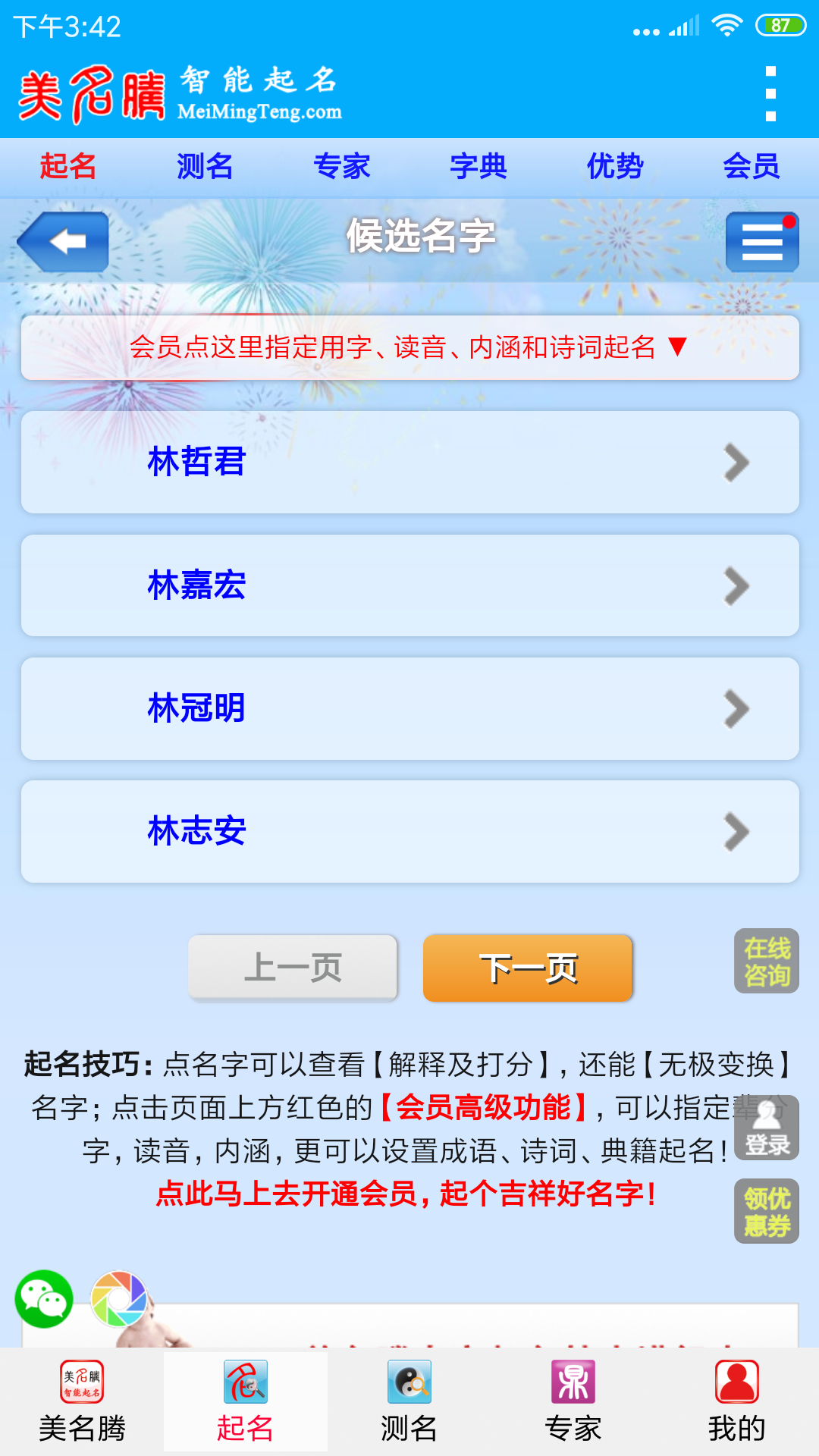Follow the red link to activate membership
Screen dimensions: 819x1456
406,1194
